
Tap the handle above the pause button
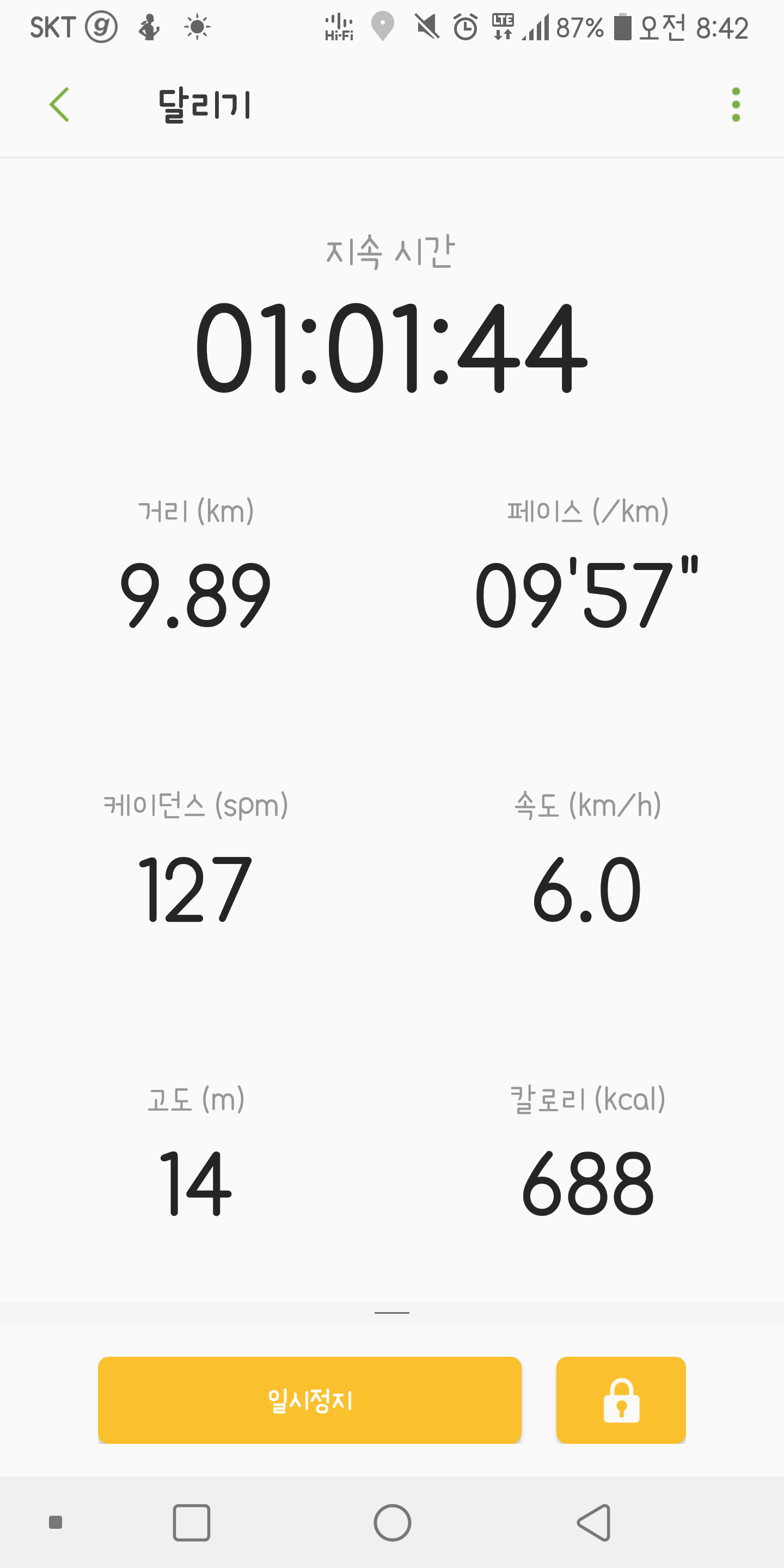(x=392, y=1313)
